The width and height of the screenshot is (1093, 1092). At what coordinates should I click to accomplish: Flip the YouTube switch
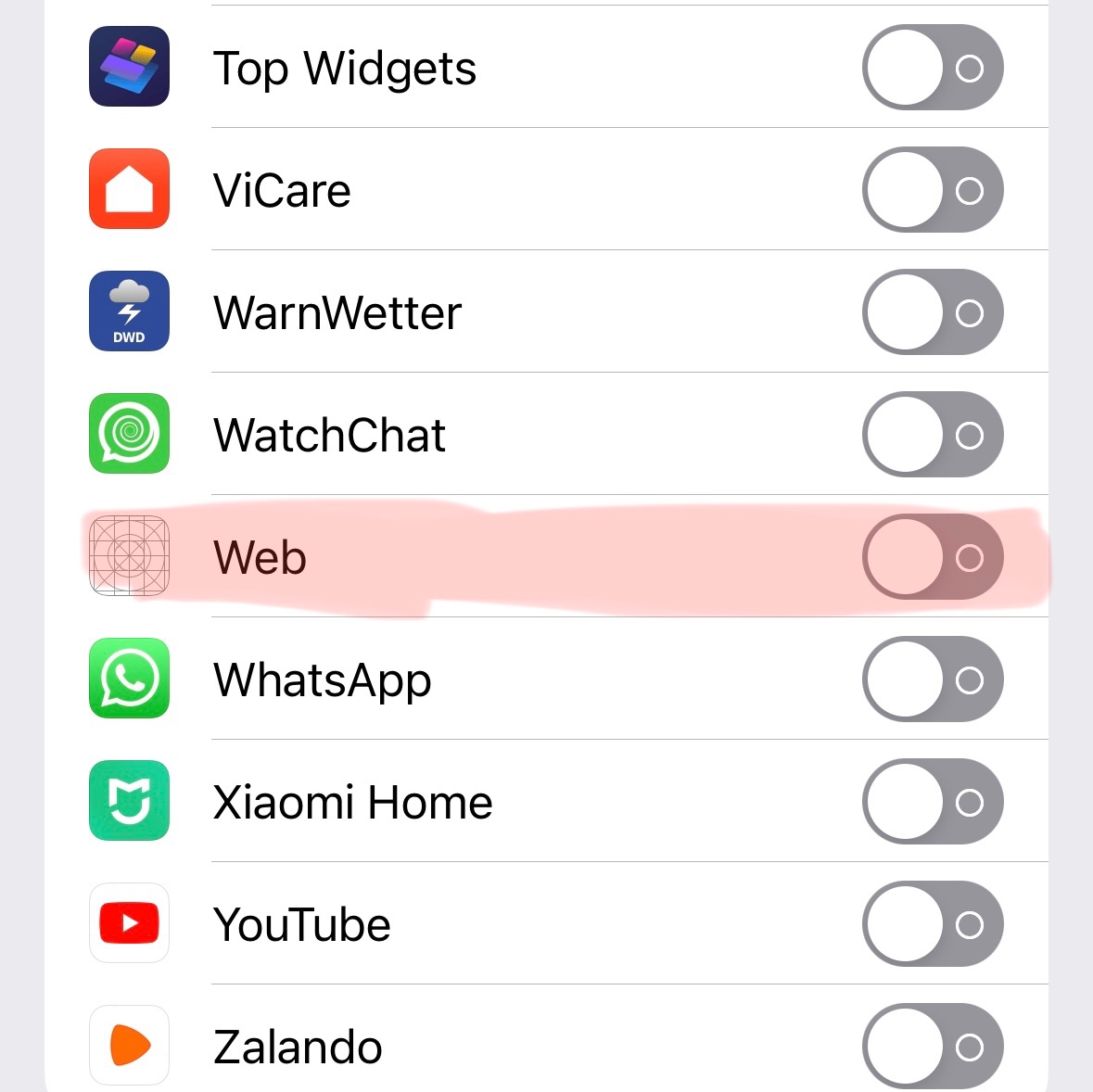tap(933, 924)
